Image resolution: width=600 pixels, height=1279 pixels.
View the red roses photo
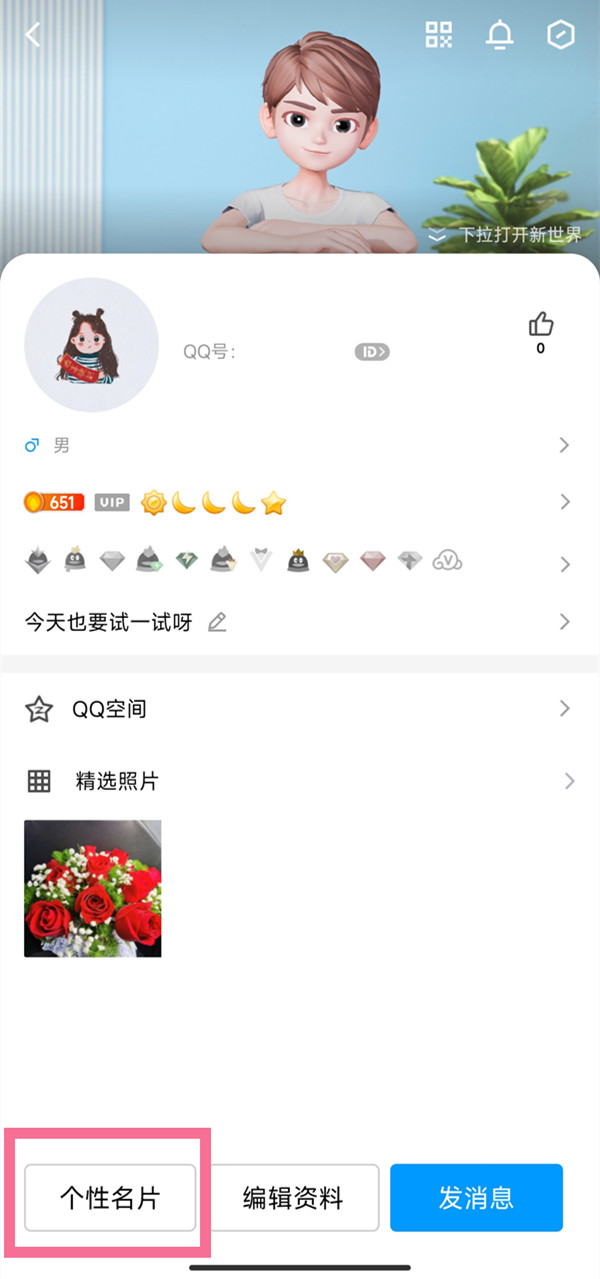92,888
